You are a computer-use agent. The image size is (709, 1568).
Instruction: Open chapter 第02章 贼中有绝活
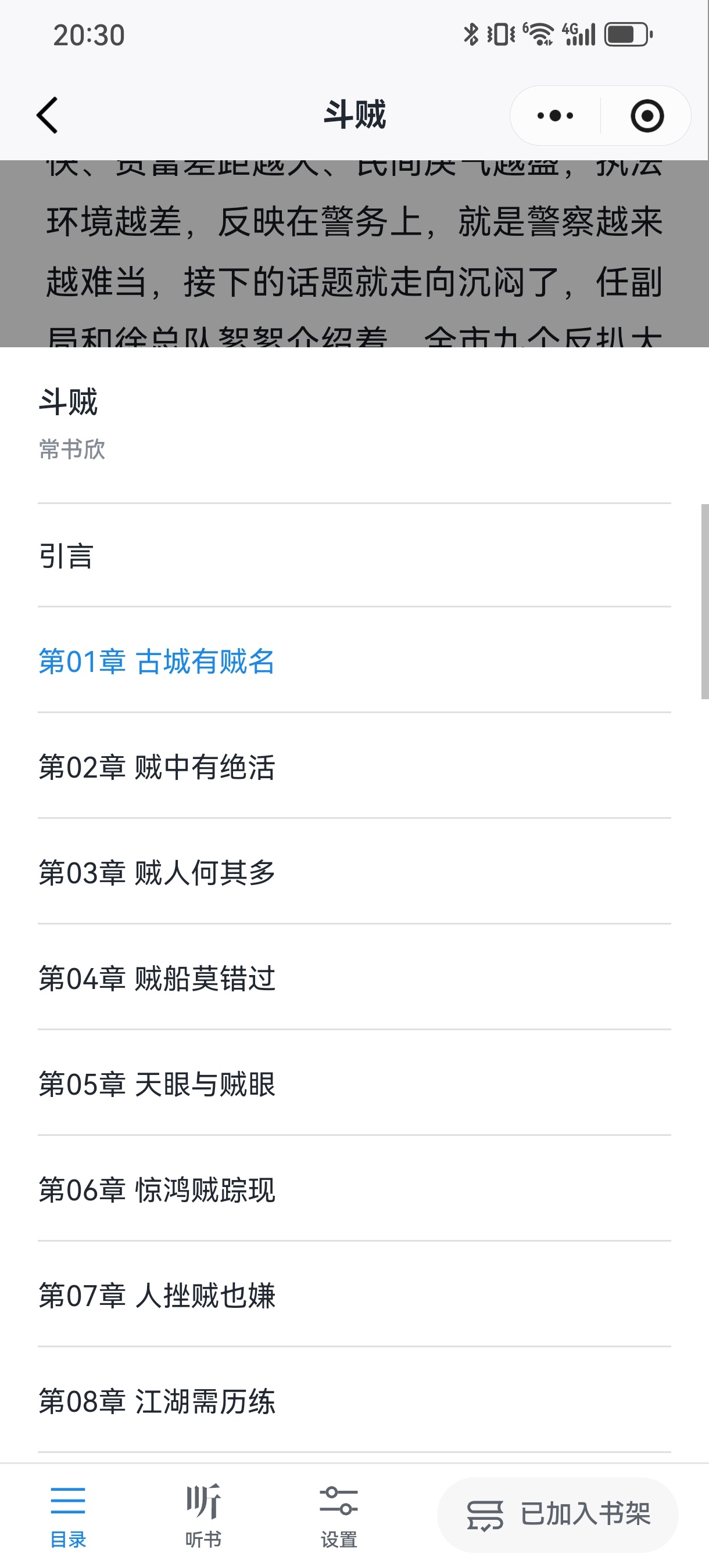(157, 768)
